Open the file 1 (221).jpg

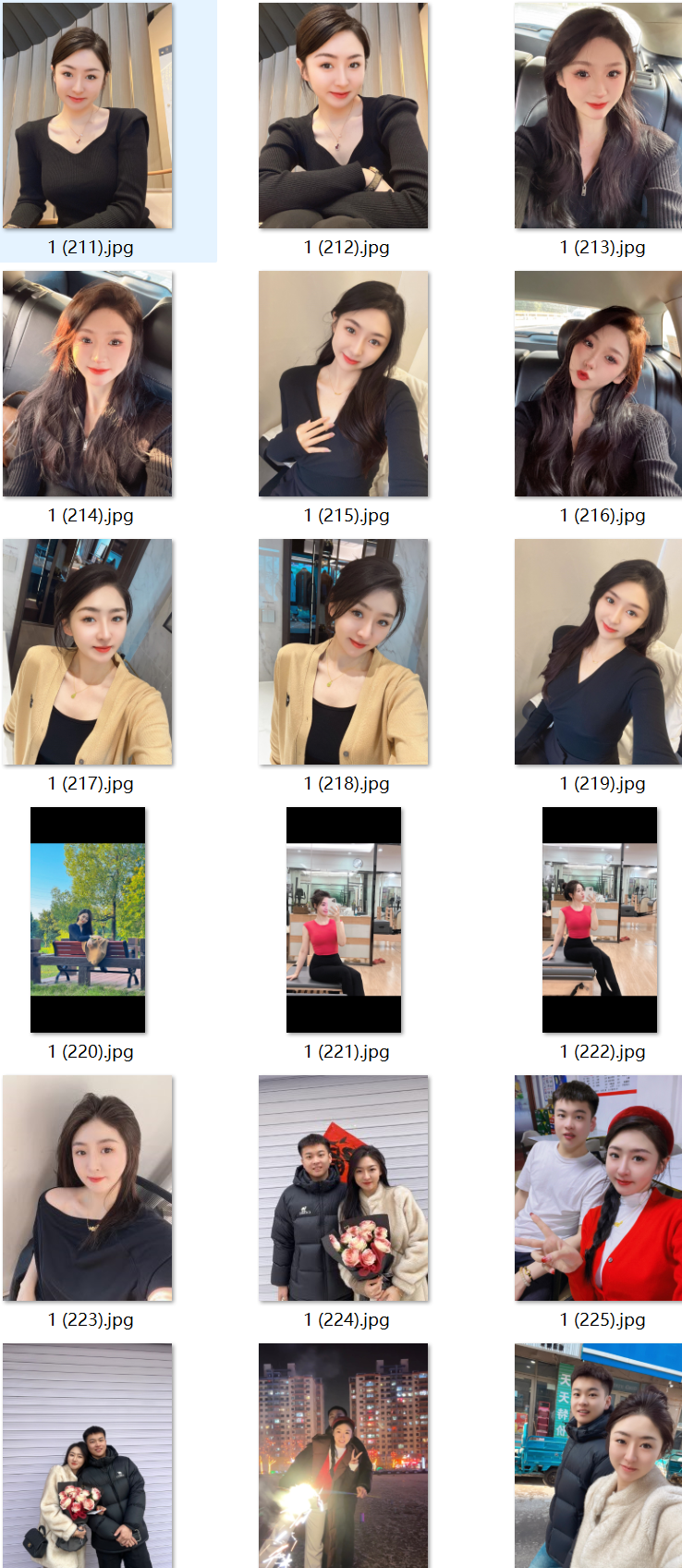click(343, 920)
